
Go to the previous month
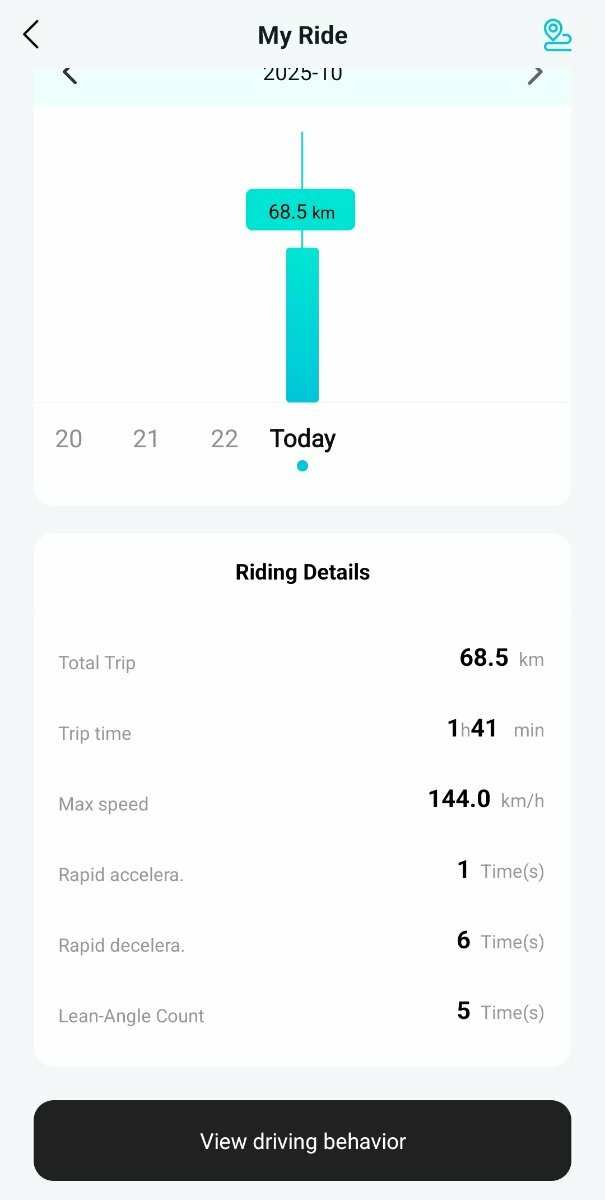coord(70,75)
